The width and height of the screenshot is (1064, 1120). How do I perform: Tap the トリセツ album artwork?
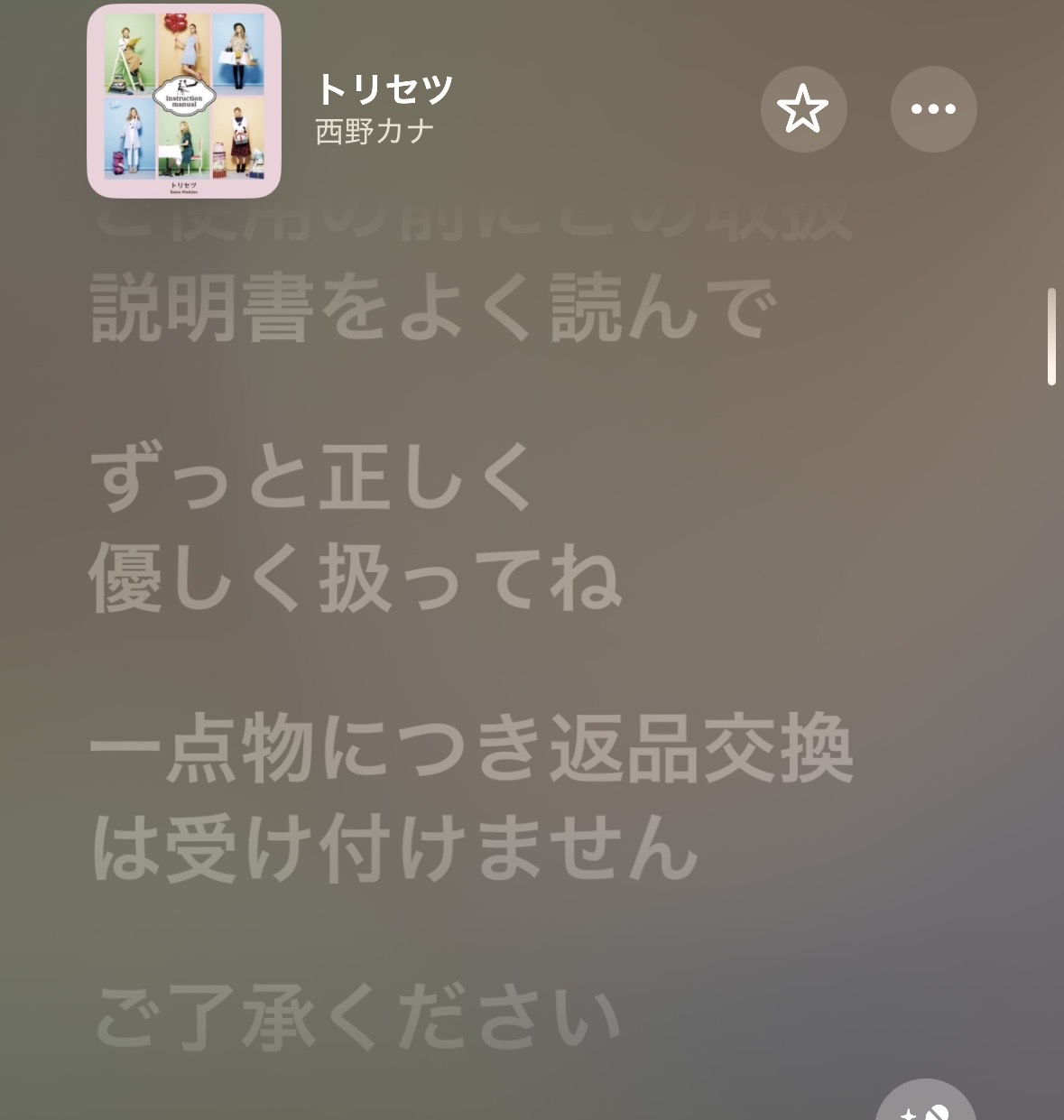[184, 101]
